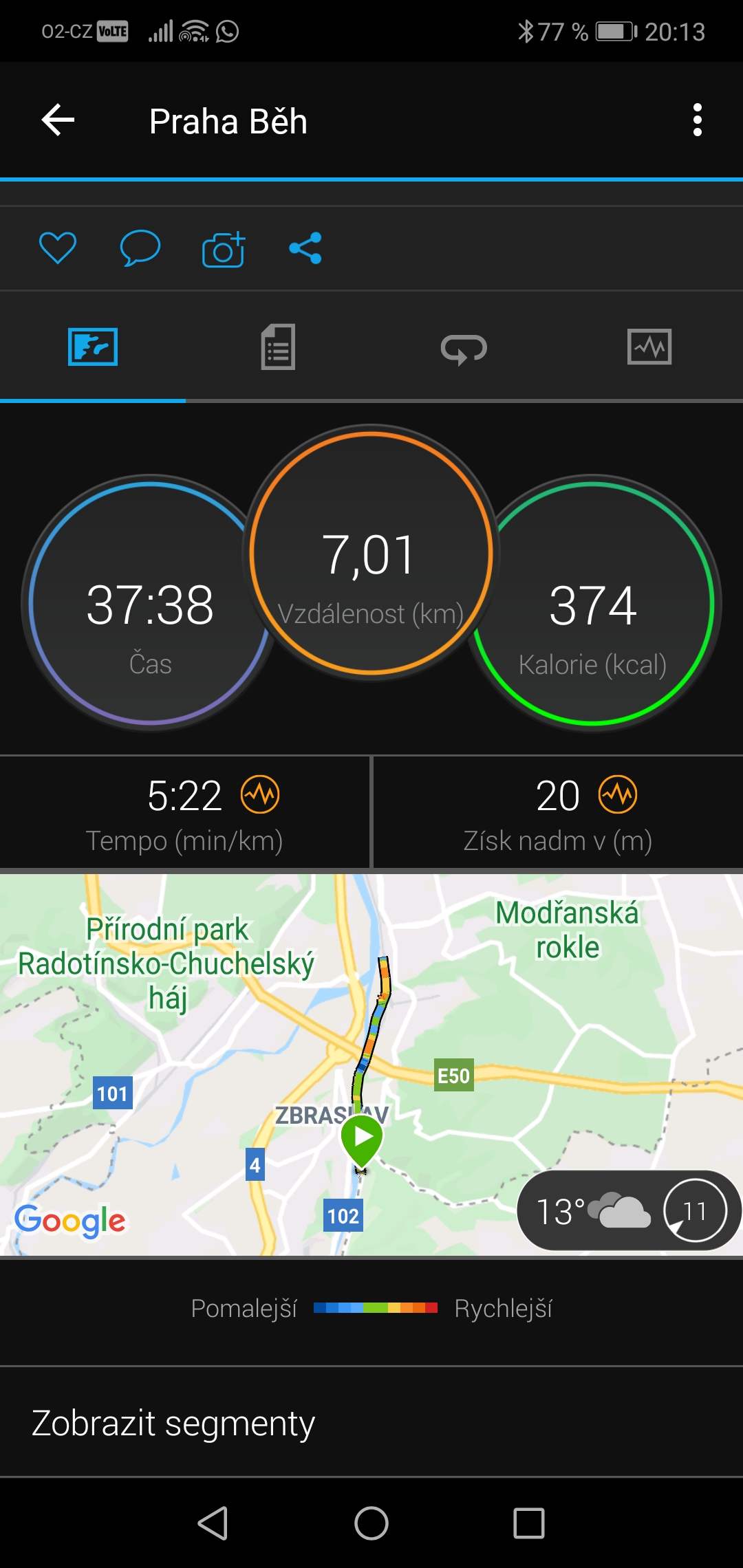This screenshot has width=743, height=1568.
Task: Open comments with the speech bubble icon
Action: 140,248
